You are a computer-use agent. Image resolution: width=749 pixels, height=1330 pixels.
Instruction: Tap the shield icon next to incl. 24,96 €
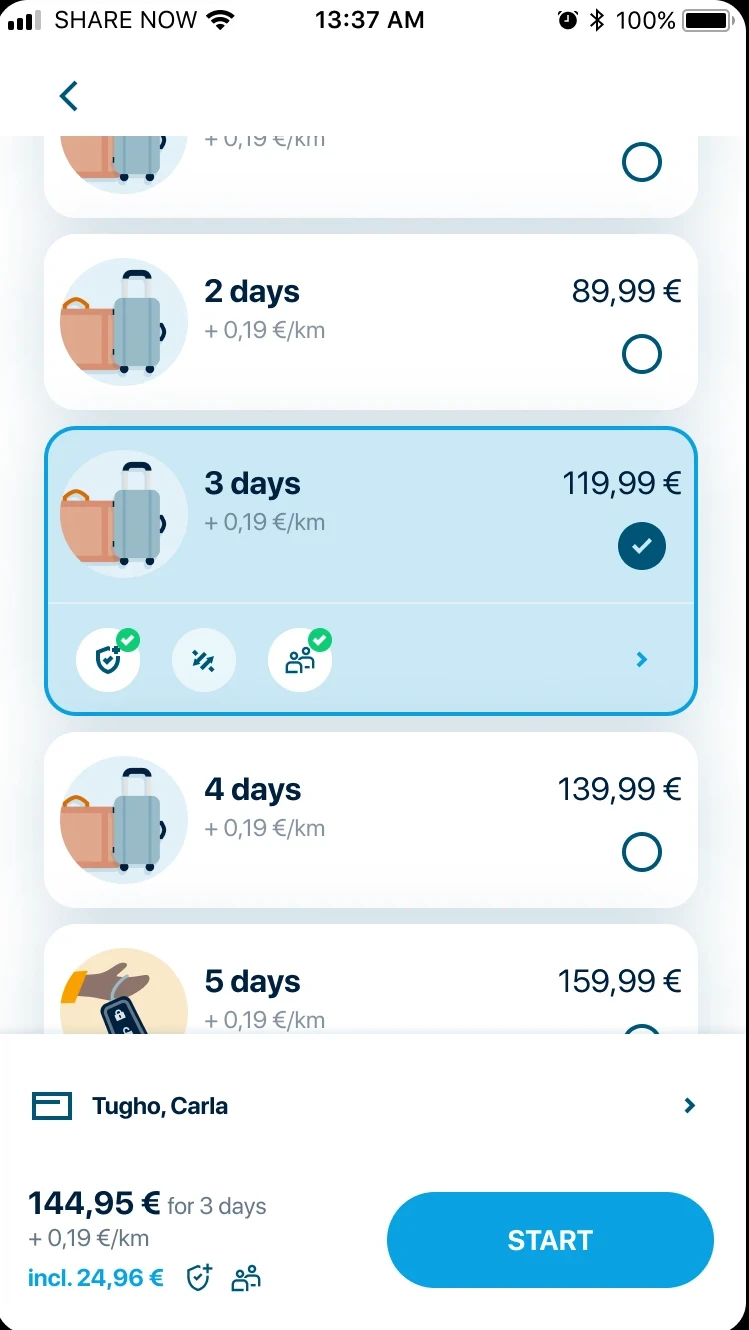[x=198, y=1277]
